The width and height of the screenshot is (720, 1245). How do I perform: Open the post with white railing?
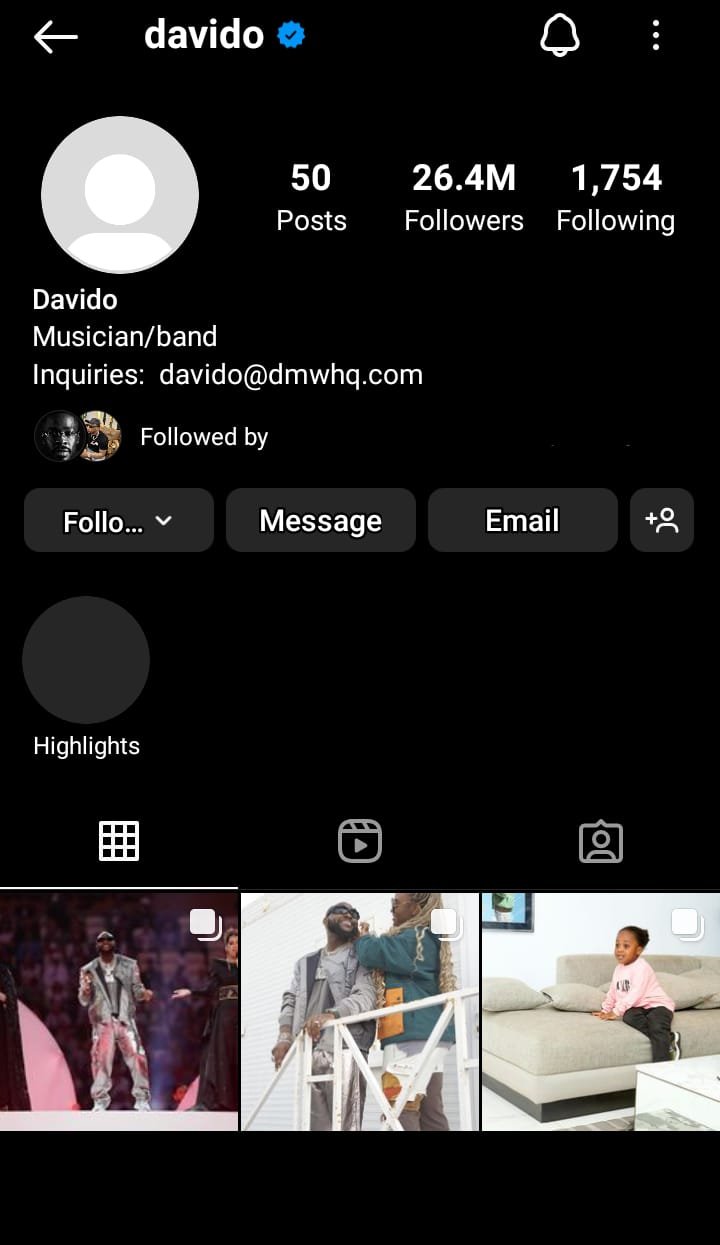click(360, 1011)
